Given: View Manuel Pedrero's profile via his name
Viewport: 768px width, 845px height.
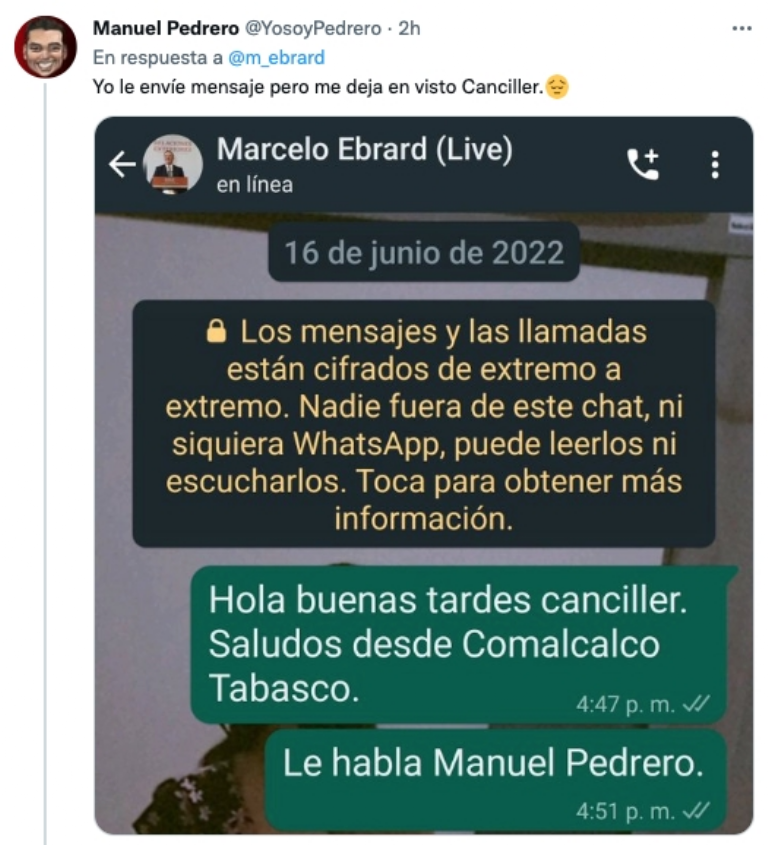Looking at the screenshot, I should 165,28.
